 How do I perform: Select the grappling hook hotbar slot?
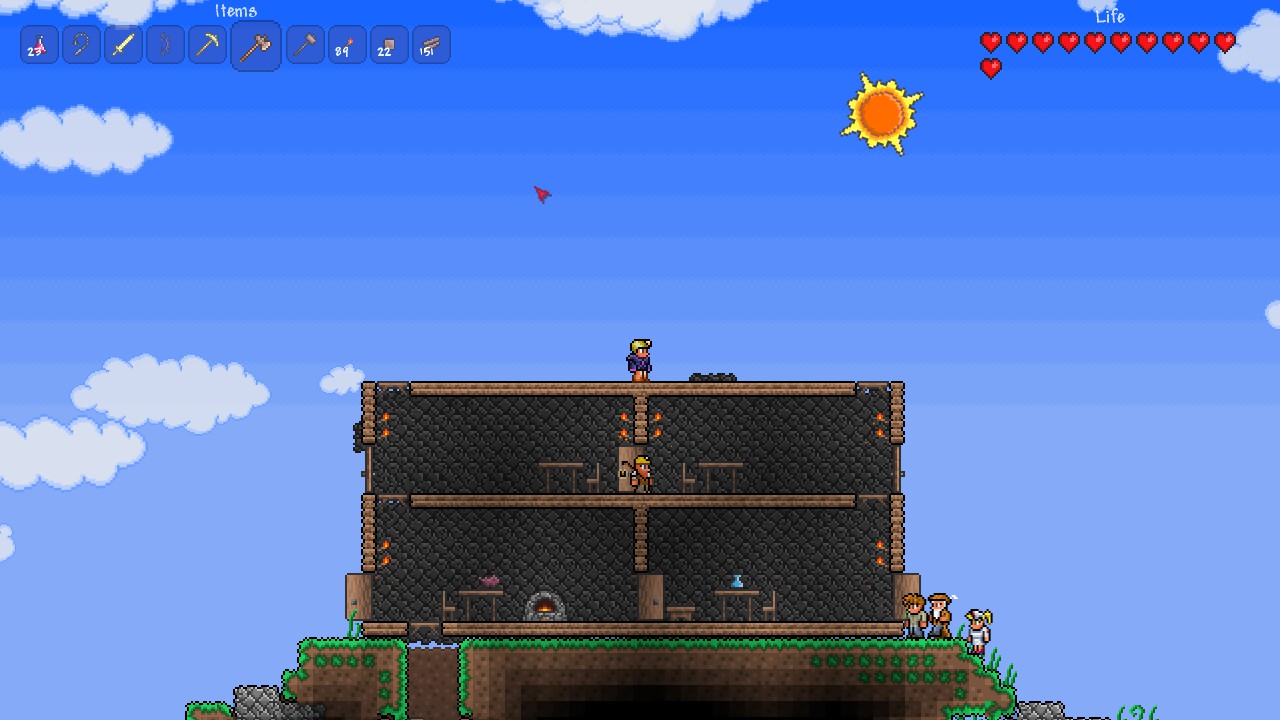coord(81,46)
